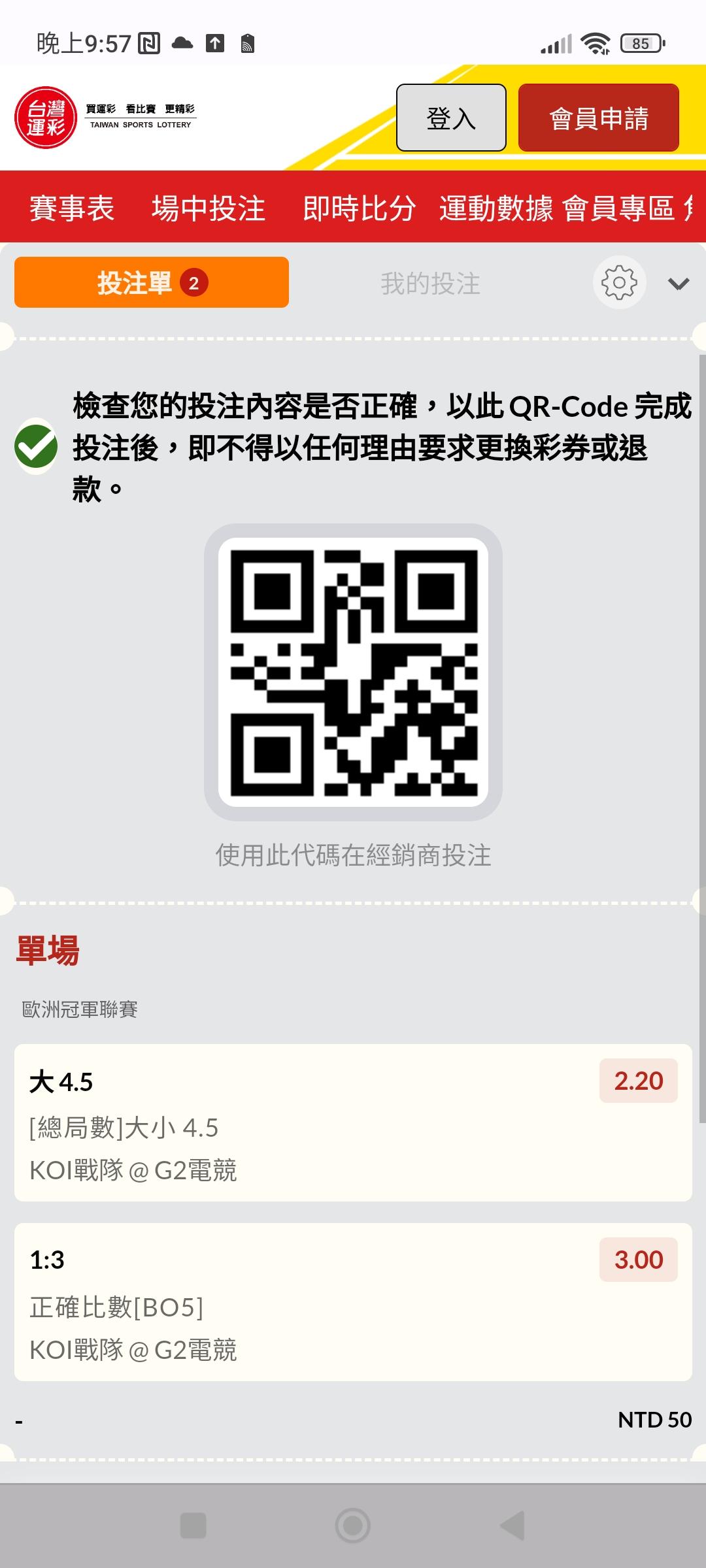
Task: Tap the 登入 login button
Action: 451,118
